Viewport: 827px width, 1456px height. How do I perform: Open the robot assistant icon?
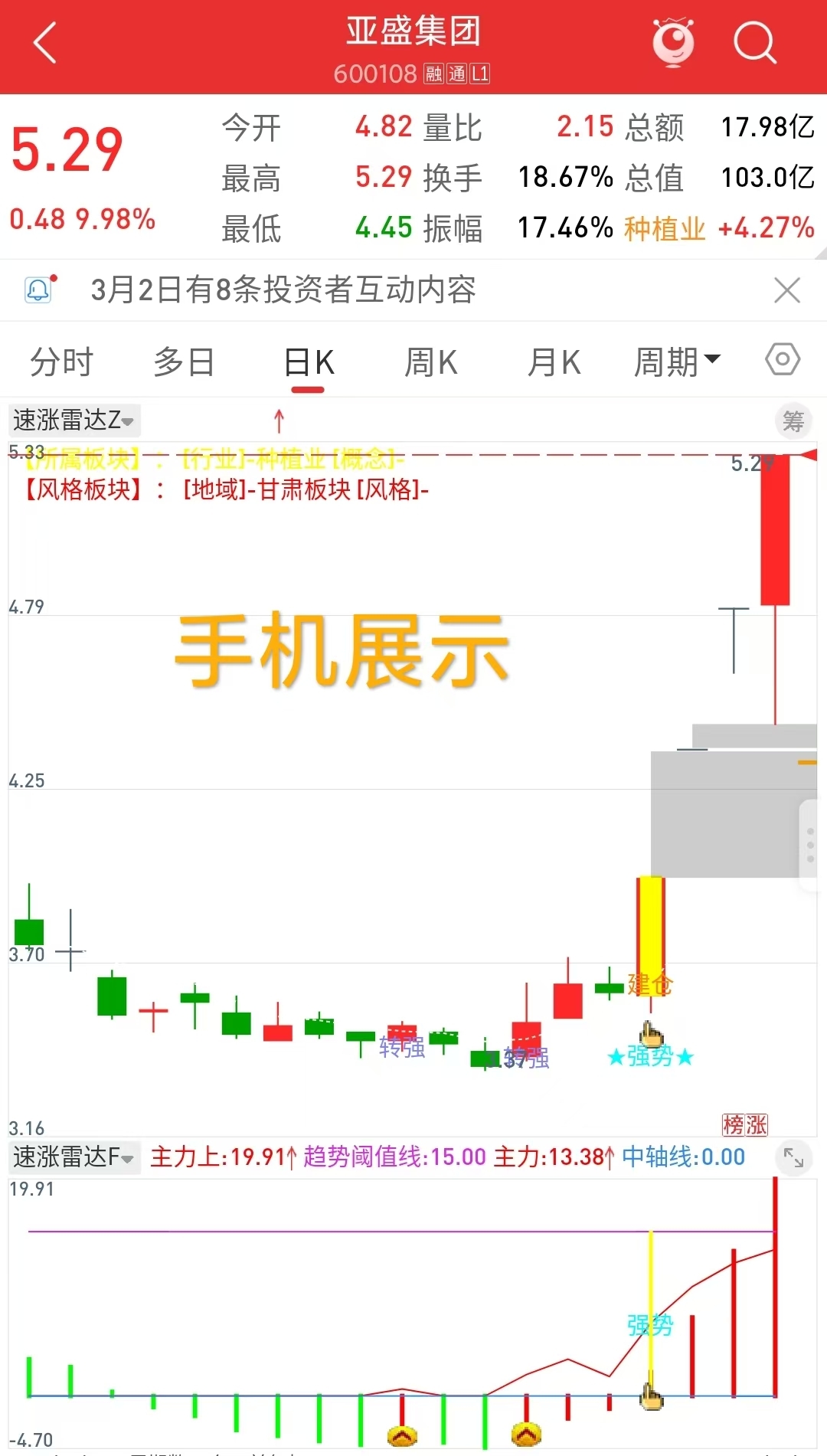click(673, 43)
